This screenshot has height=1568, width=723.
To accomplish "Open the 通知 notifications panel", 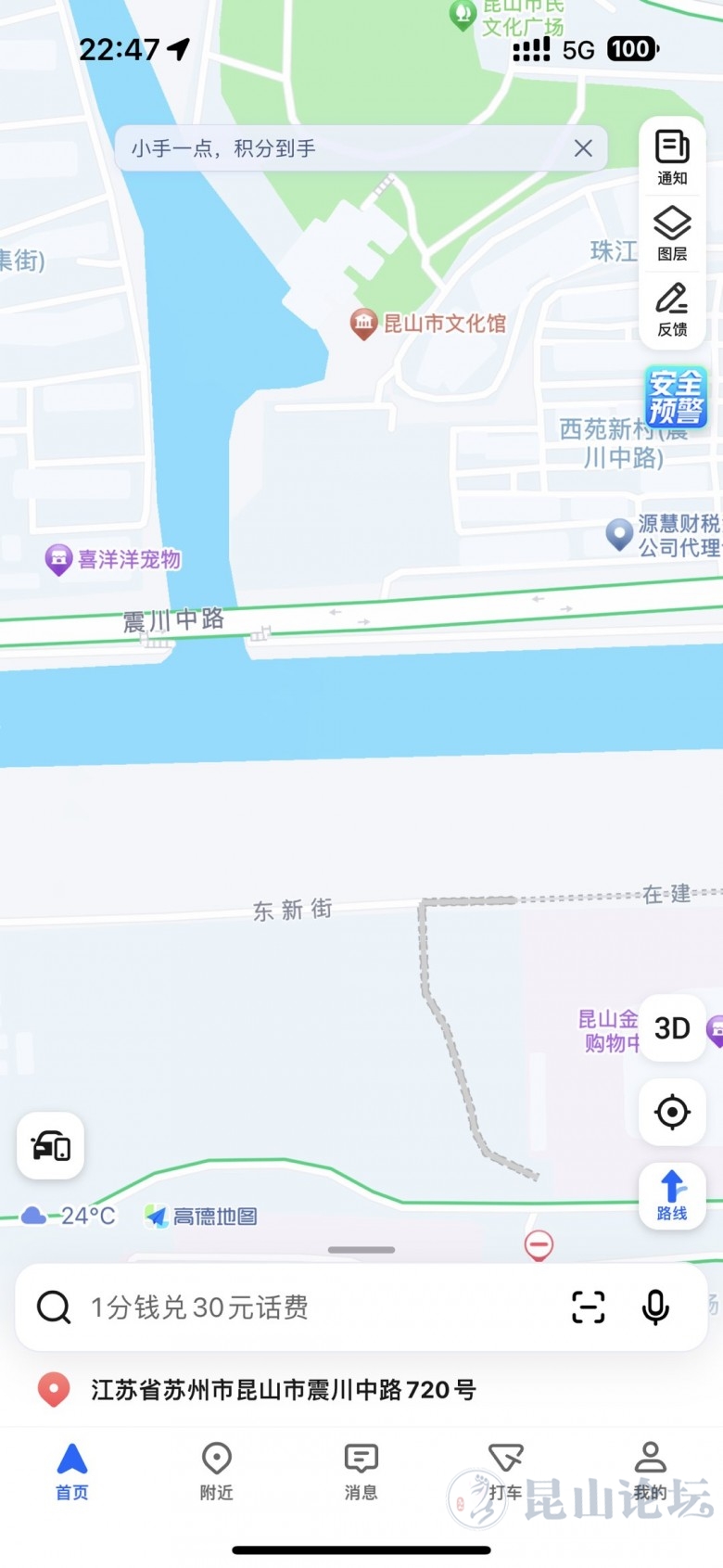I will coord(672,158).
